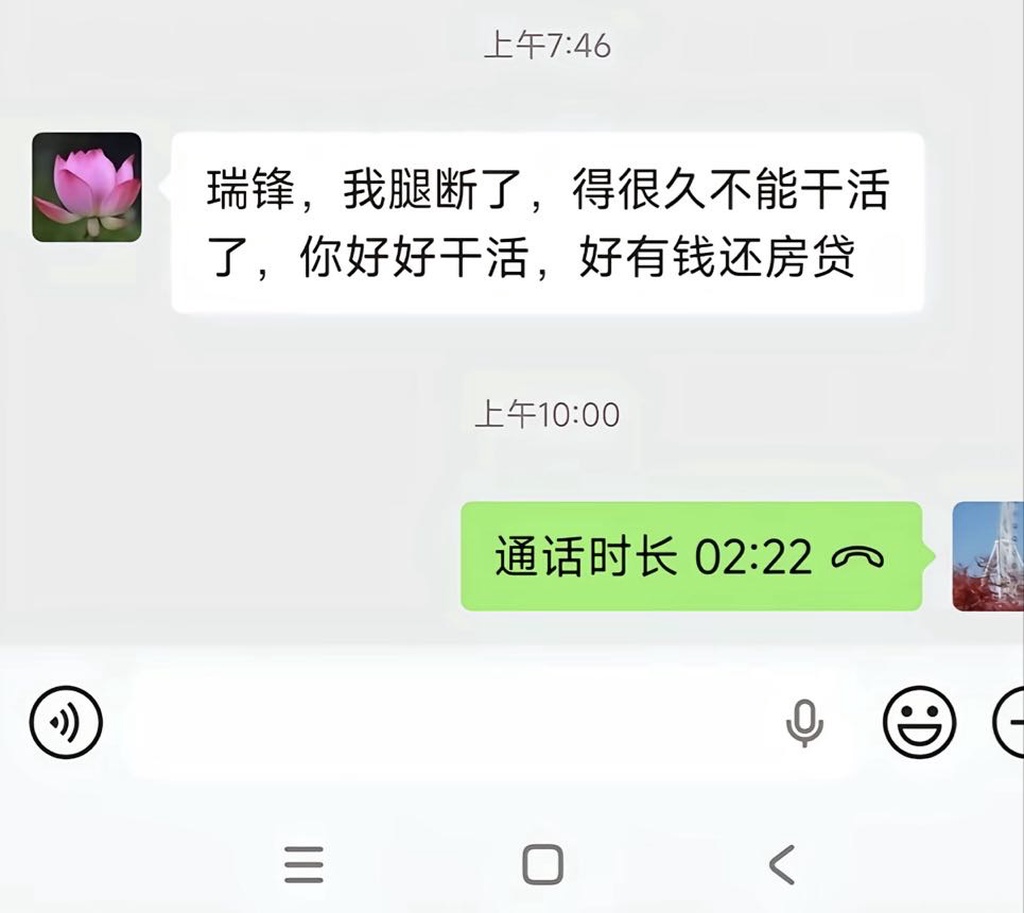The height and width of the screenshot is (913, 1024).
Task: Open my own Ferris wheel avatar profile
Action: (988, 556)
